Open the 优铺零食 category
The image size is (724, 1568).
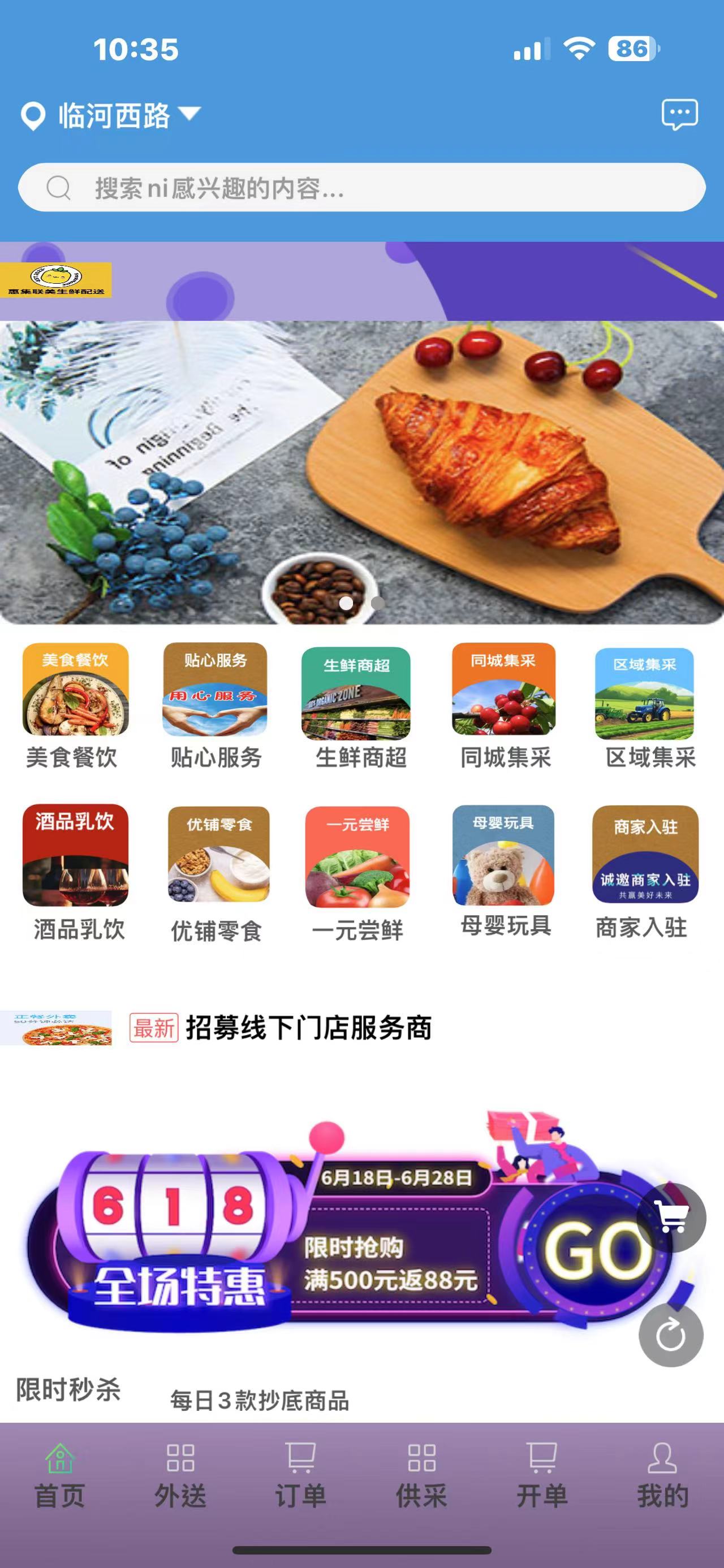pyautogui.click(x=218, y=874)
